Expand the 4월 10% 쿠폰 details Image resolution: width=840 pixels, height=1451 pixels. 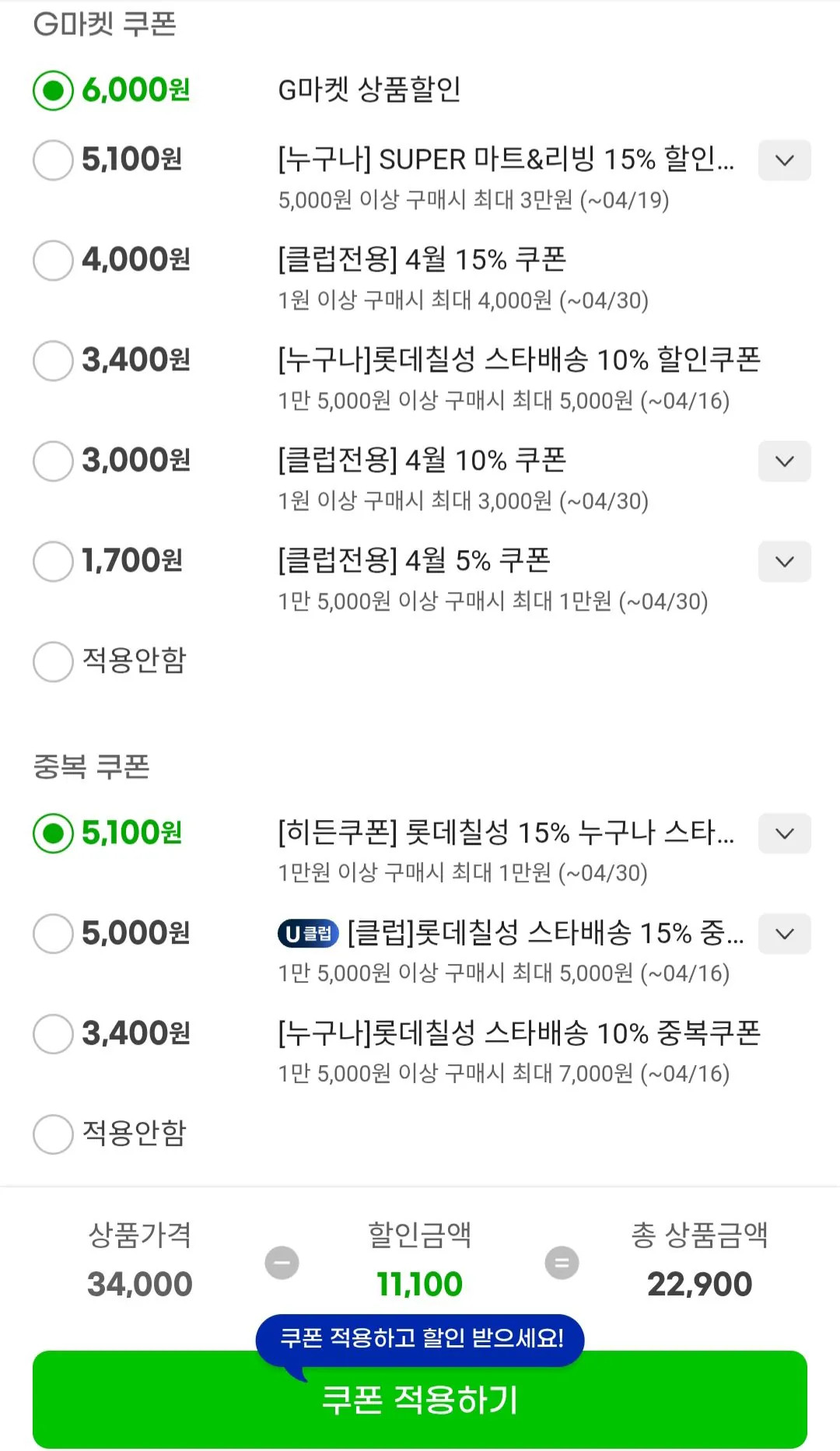[784, 461]
